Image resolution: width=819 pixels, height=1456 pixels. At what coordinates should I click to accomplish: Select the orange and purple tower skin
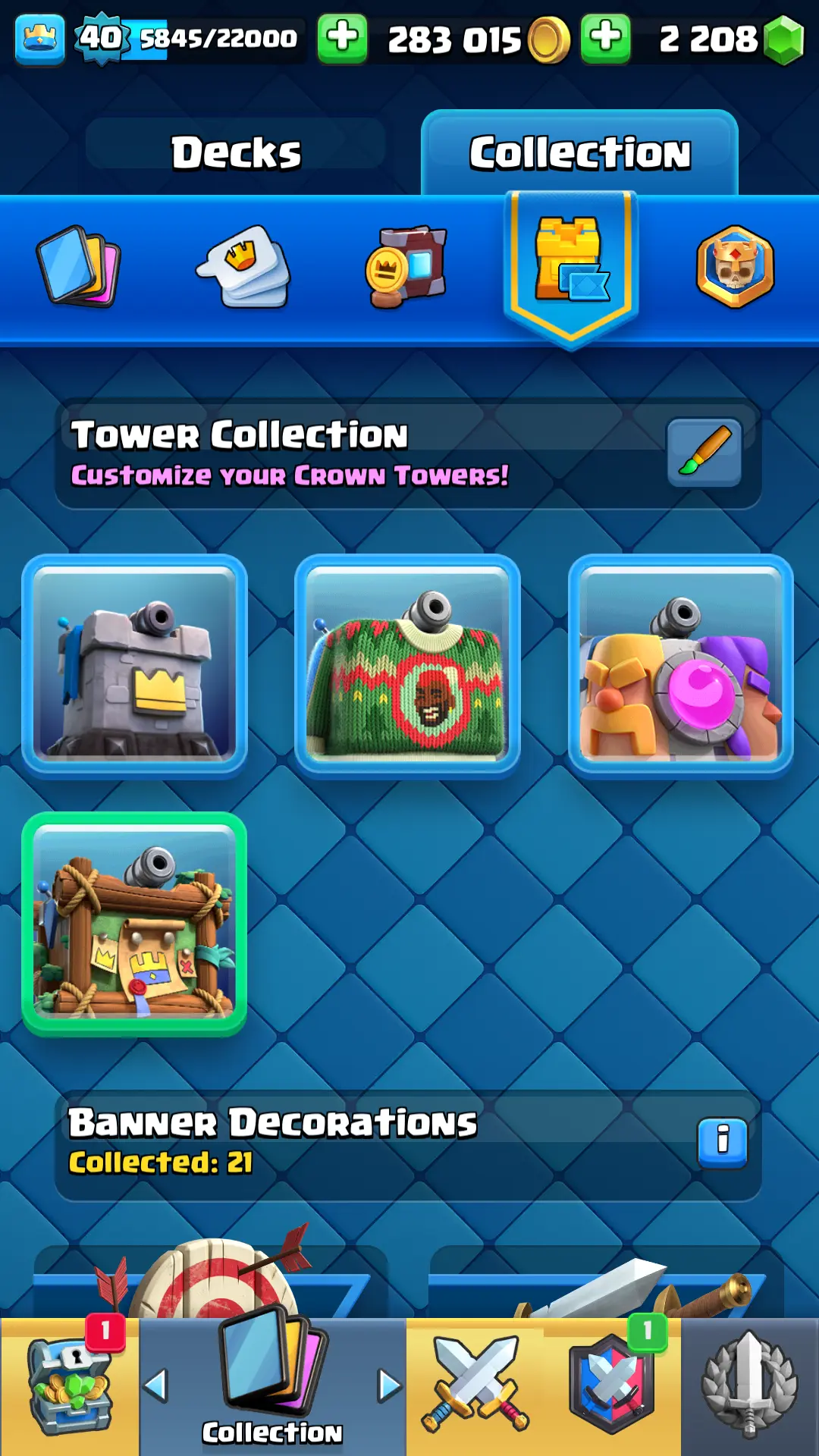pos(680,664)
